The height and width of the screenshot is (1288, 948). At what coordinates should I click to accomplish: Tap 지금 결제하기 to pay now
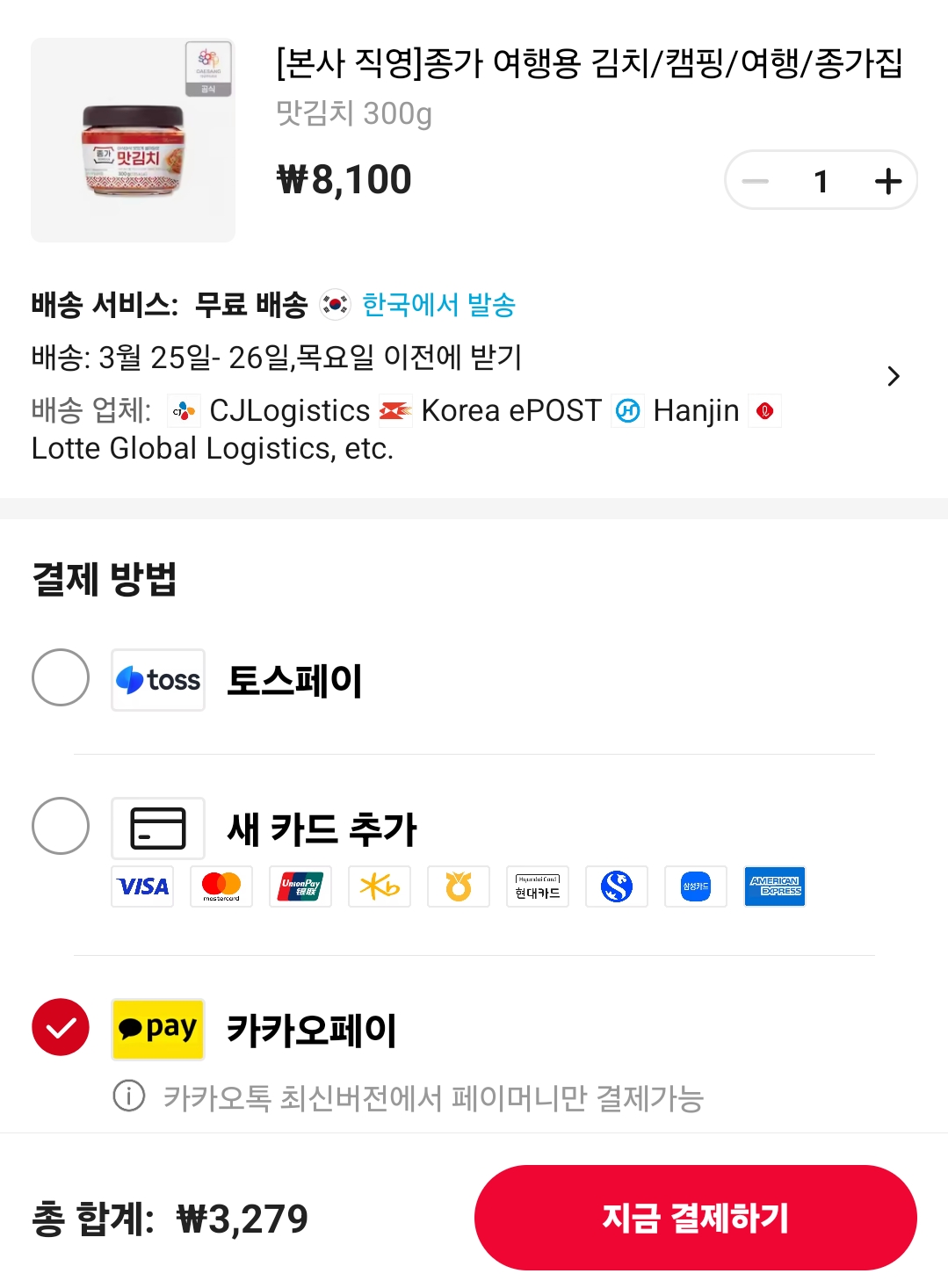(695, 1218)
